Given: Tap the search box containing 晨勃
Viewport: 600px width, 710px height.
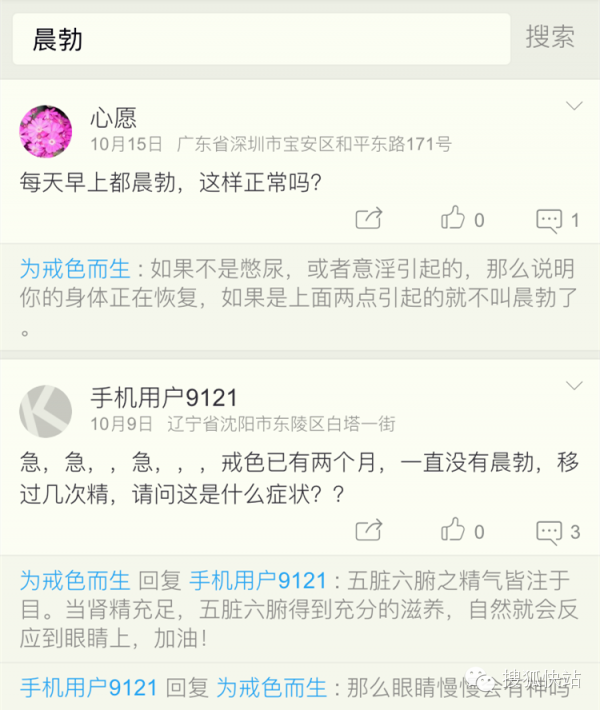Looking at the screenshot, I should click(260, 40).
